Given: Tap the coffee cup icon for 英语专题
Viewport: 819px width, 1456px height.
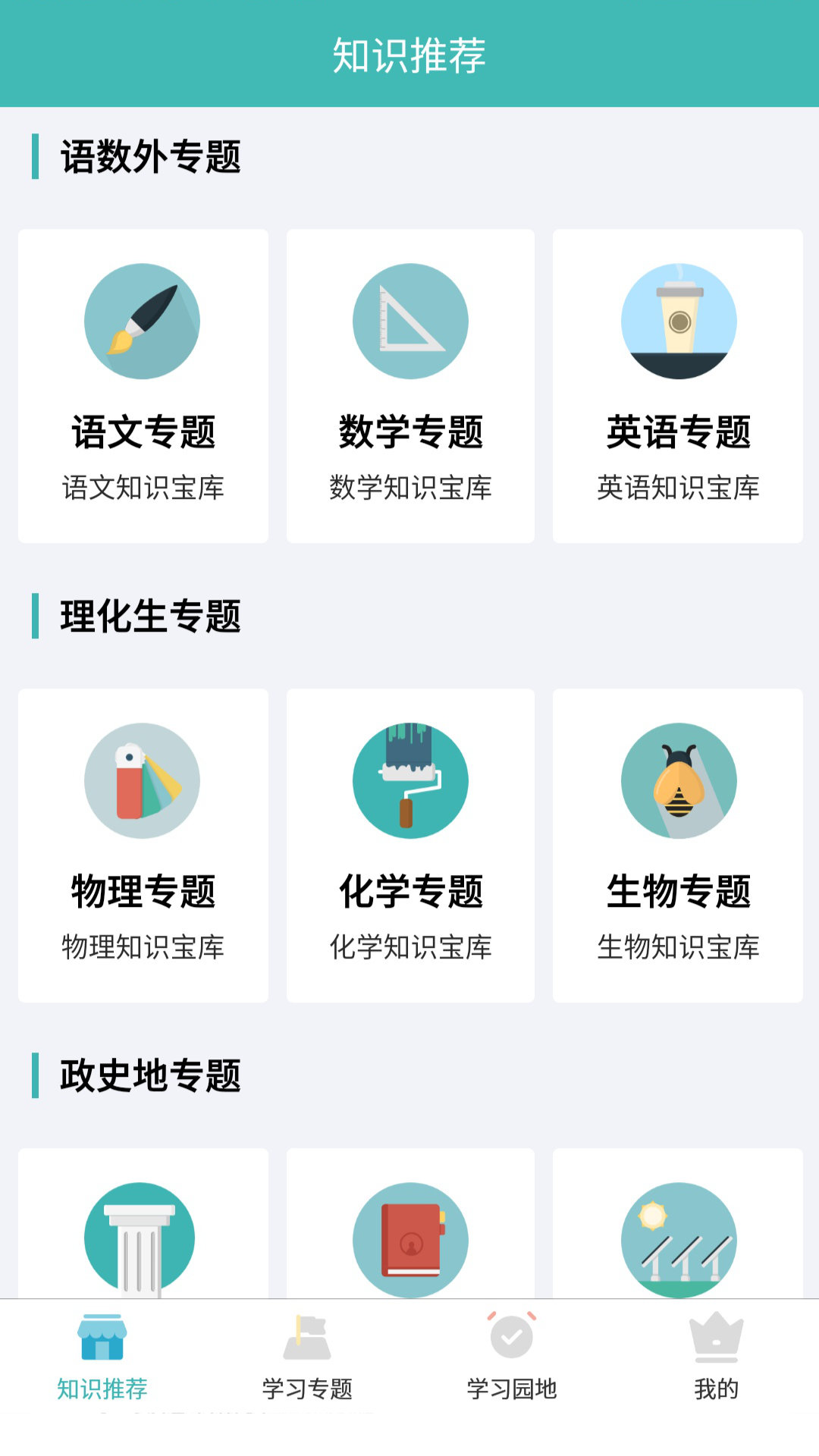Looking at the screenshot, I should (x=677, y=321).
